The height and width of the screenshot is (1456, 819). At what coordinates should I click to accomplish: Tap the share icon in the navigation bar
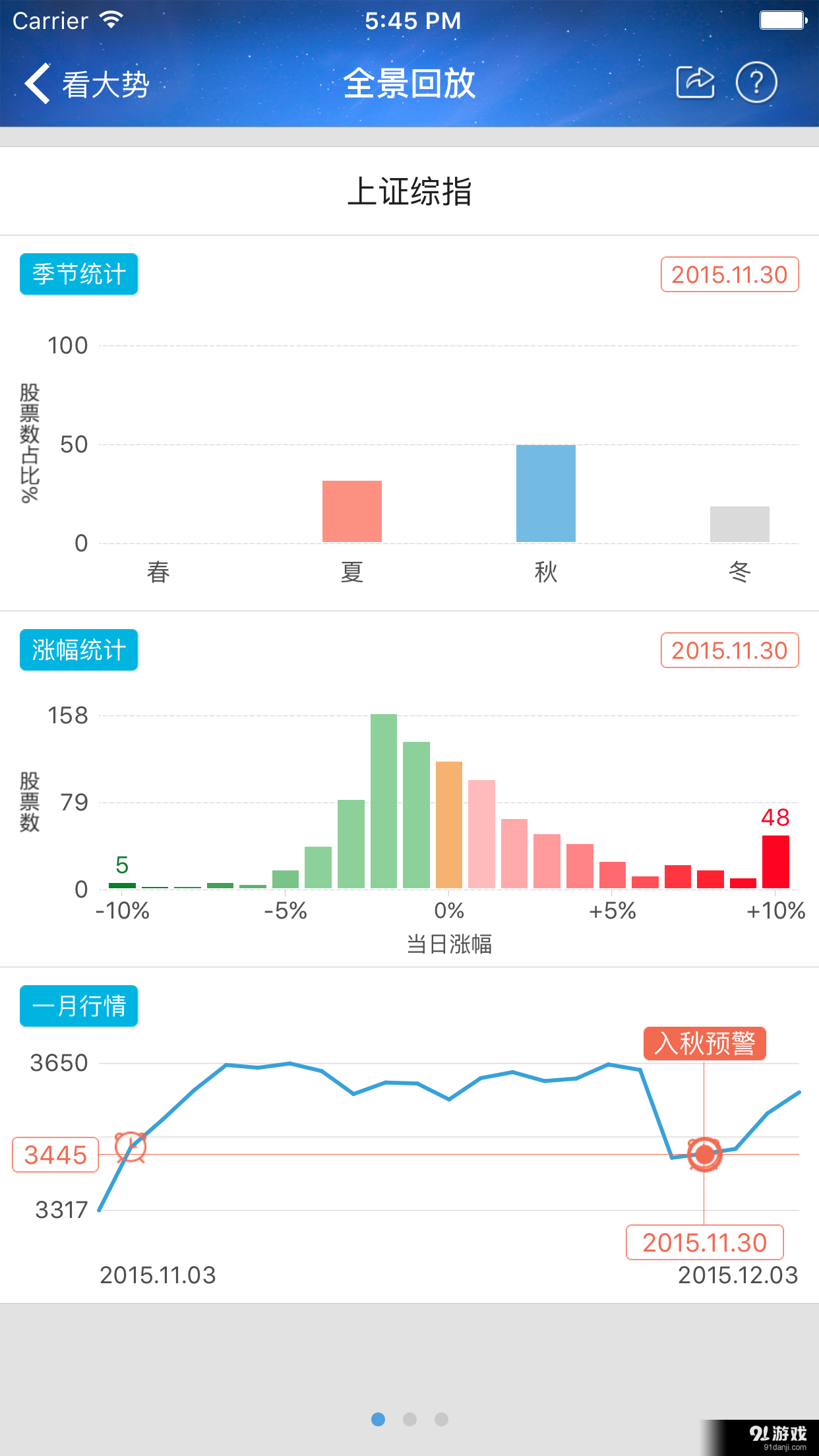point(694,82)
